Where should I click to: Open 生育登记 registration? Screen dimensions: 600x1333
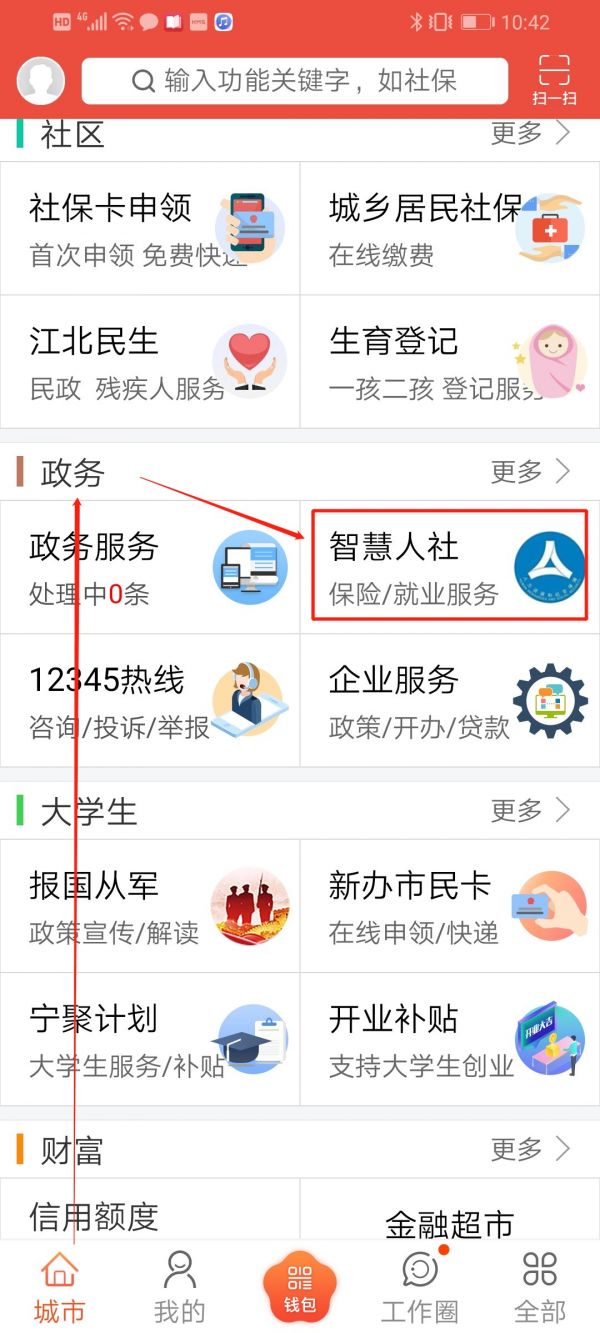pos(450,361)
